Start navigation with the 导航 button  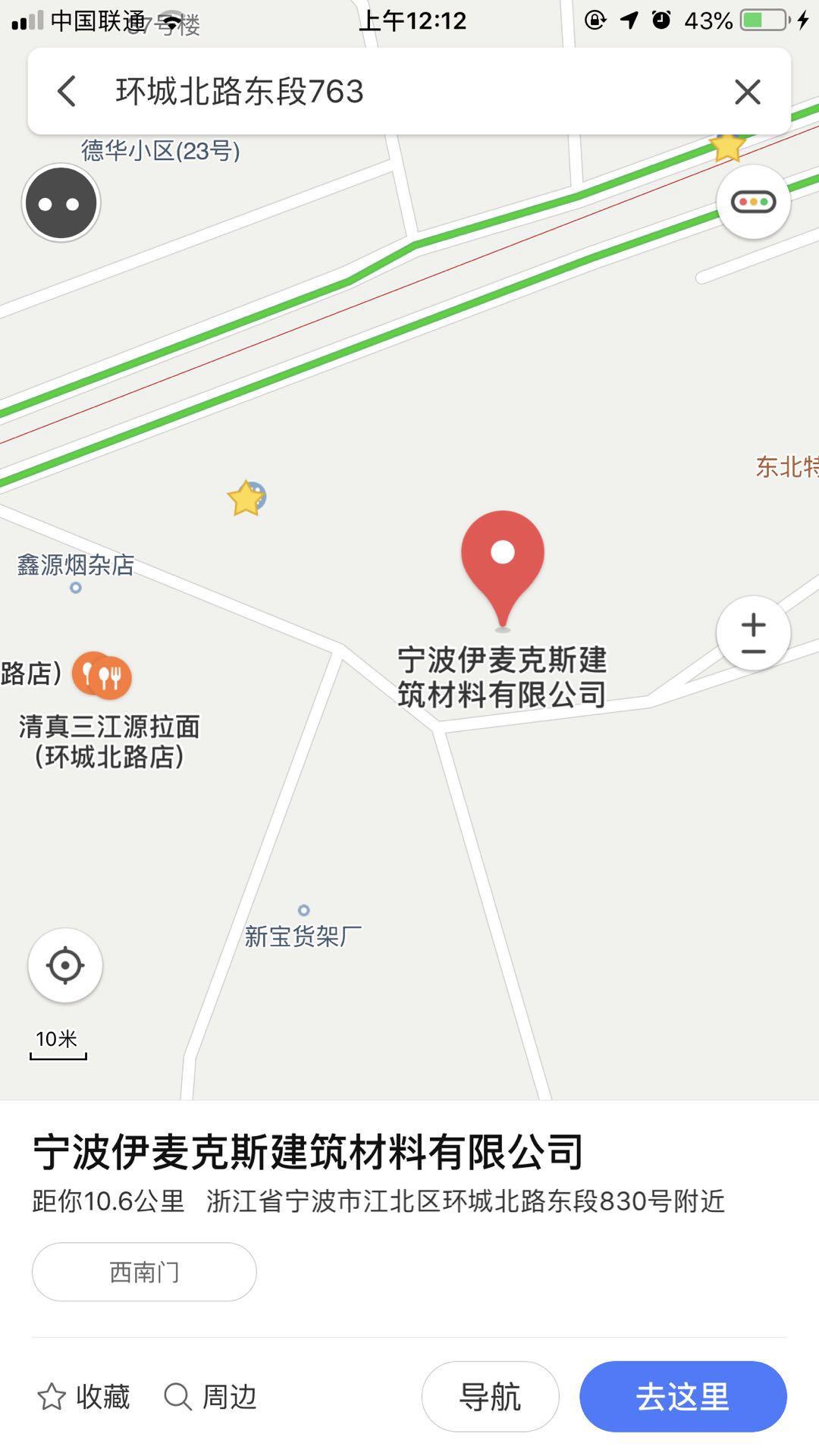[x=490, y=1395]
